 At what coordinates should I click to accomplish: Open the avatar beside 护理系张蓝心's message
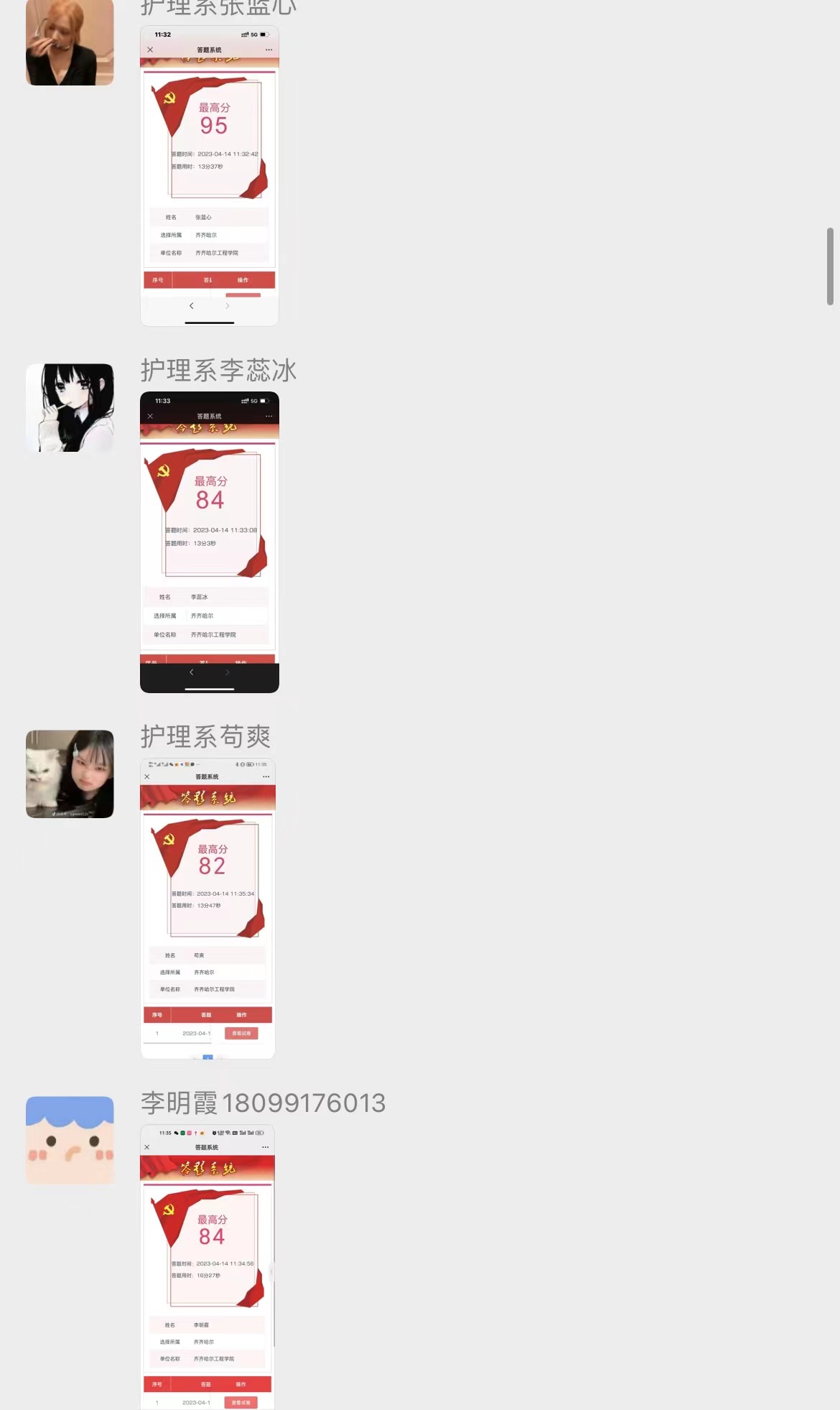click(x=70, y=42)
